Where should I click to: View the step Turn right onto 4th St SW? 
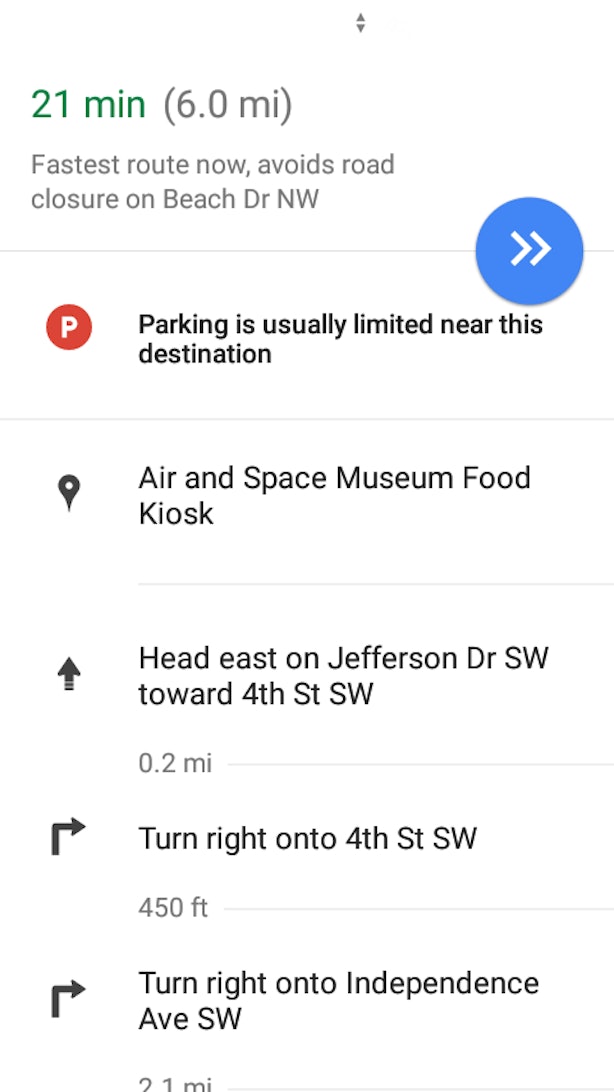(x=307, y=838)
